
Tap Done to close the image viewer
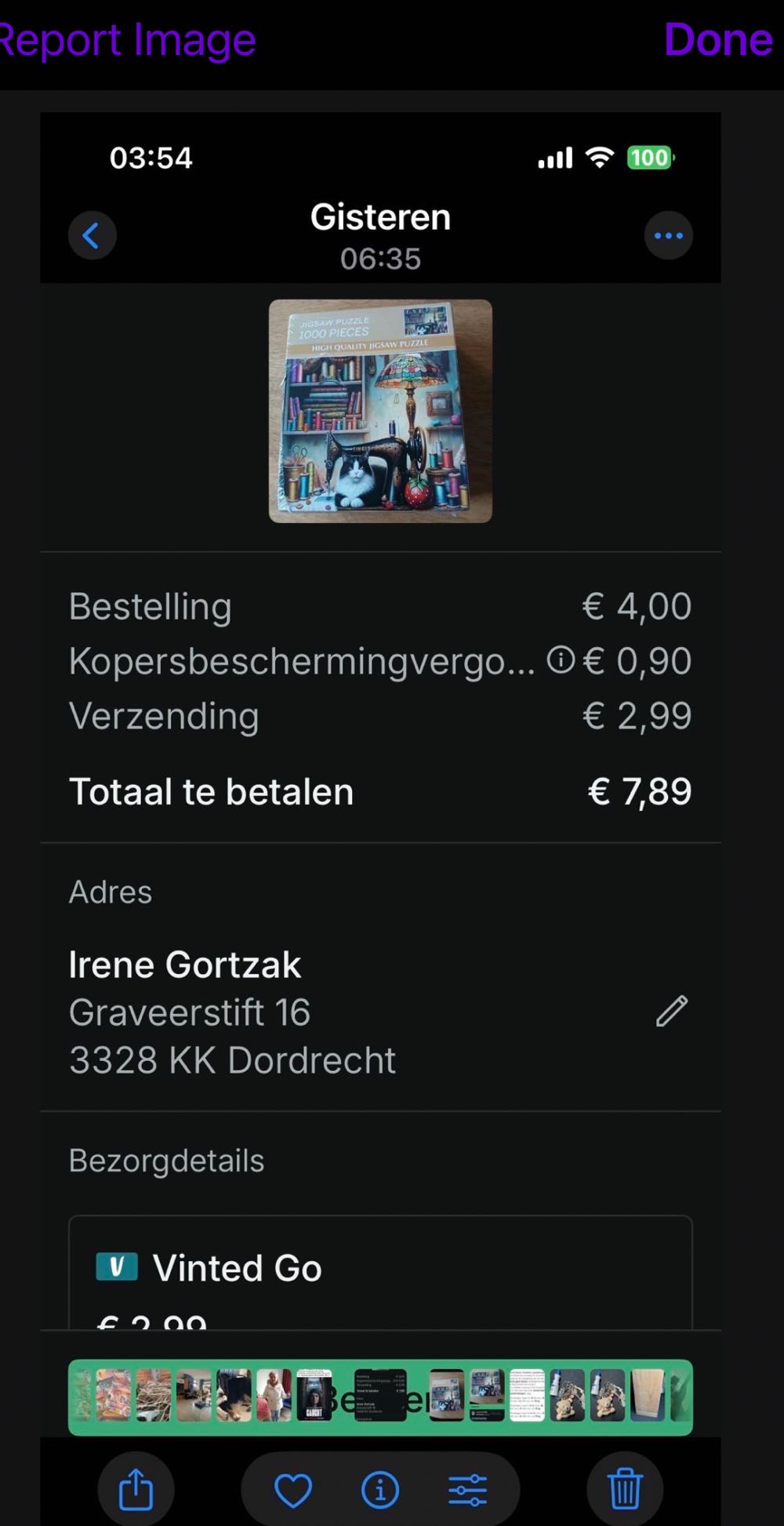[x=717, y=40]
